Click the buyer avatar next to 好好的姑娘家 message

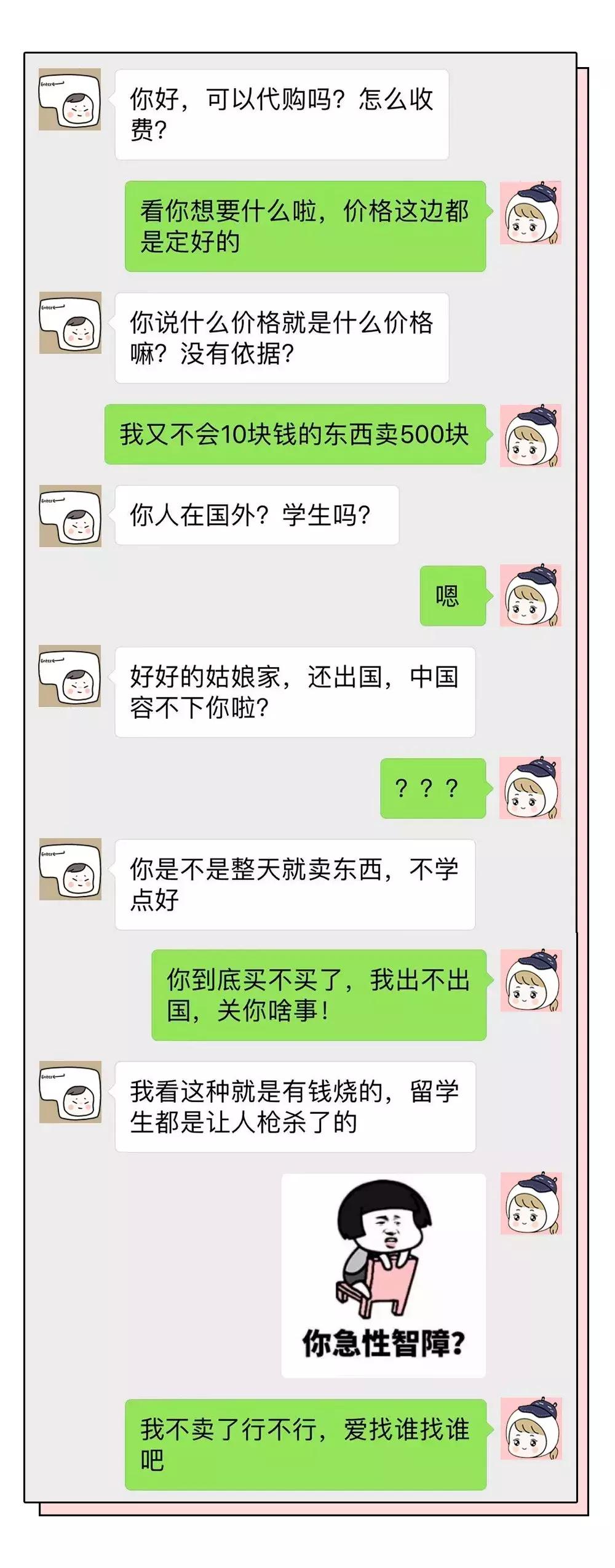pos(69,683)
